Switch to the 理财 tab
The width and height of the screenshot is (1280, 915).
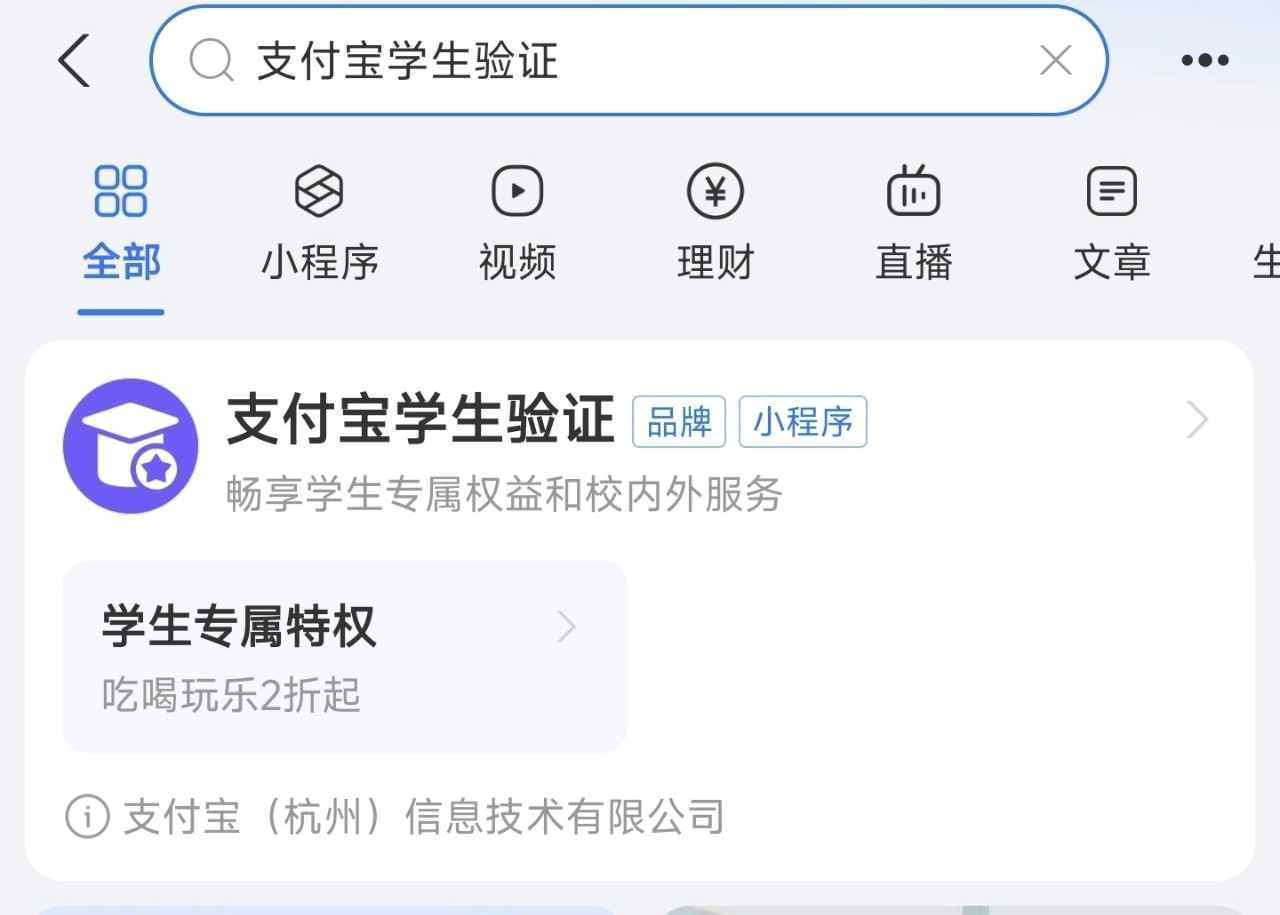[x=715, y=224]
